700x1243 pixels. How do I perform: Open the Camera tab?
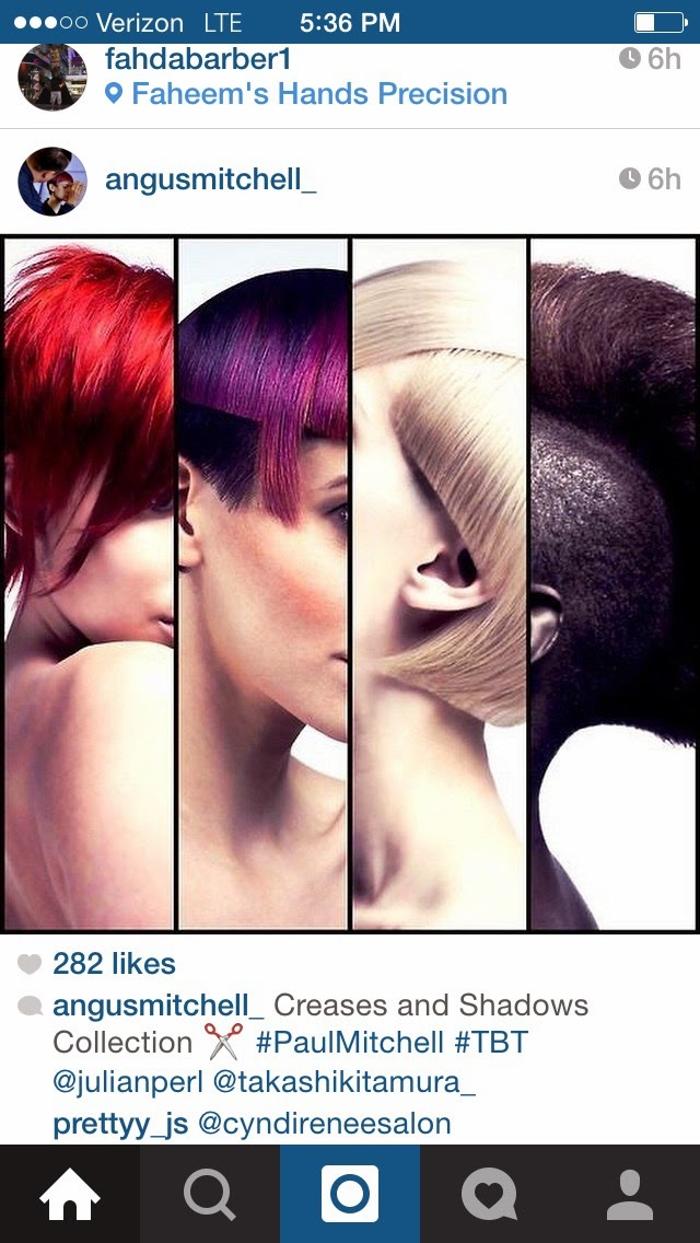[x=350, y=1194]
